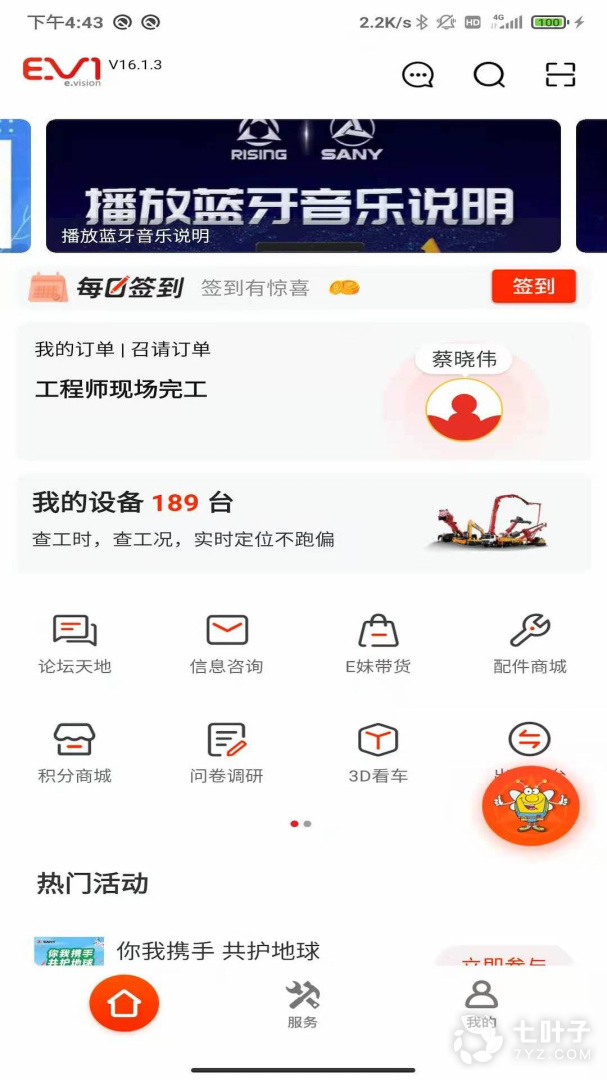
Task: Tap the floating bee mascot assistant
Action: [x=531, y=805]
